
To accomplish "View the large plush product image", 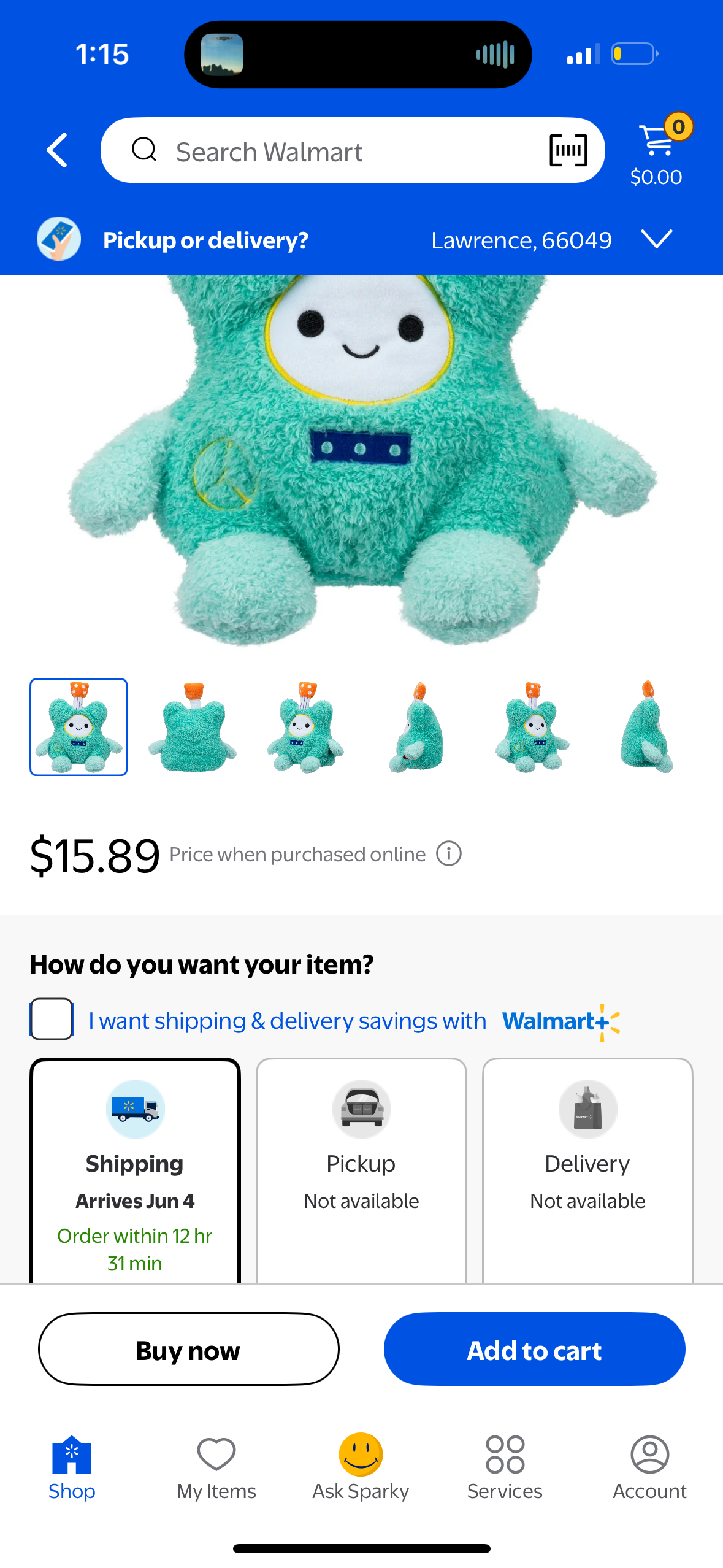I will tap(362, 460).
